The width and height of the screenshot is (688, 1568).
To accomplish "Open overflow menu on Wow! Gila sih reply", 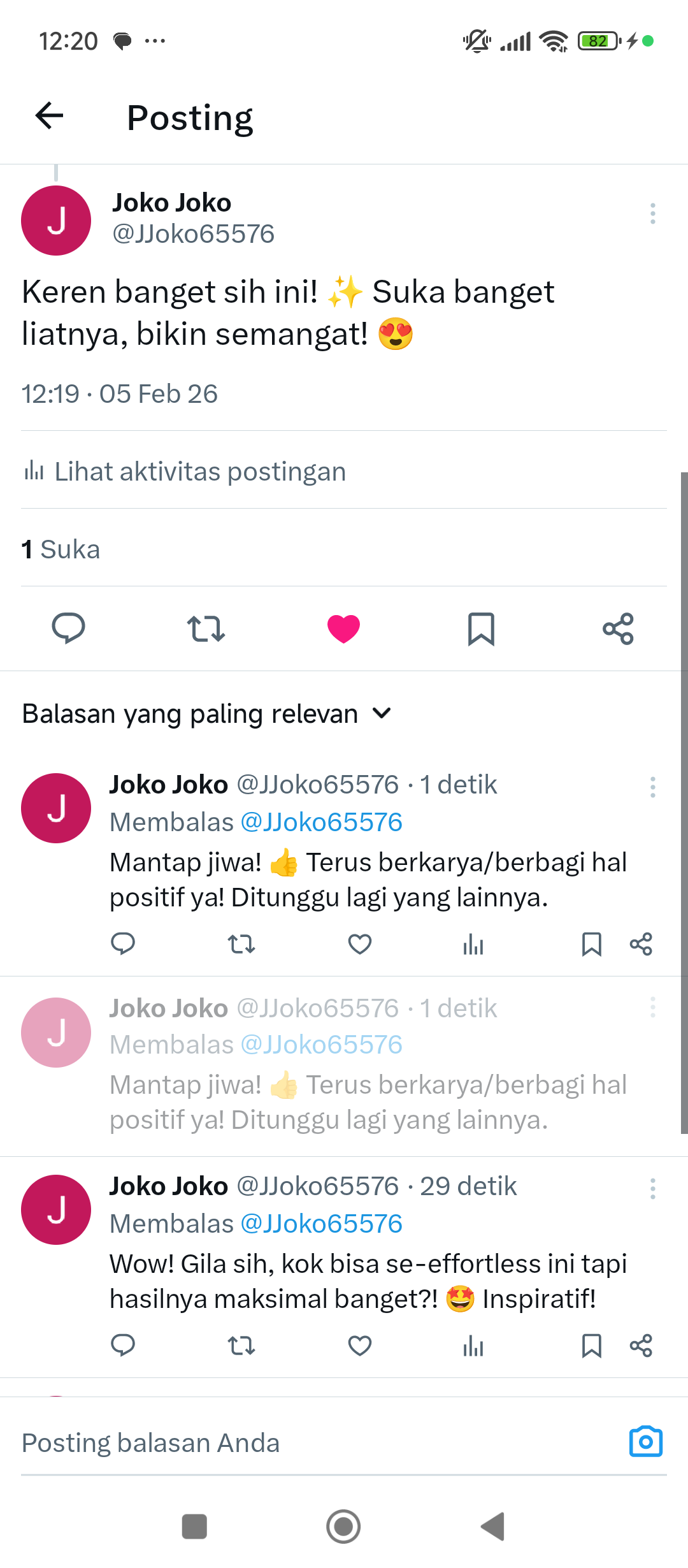I will coord(652,1189).
